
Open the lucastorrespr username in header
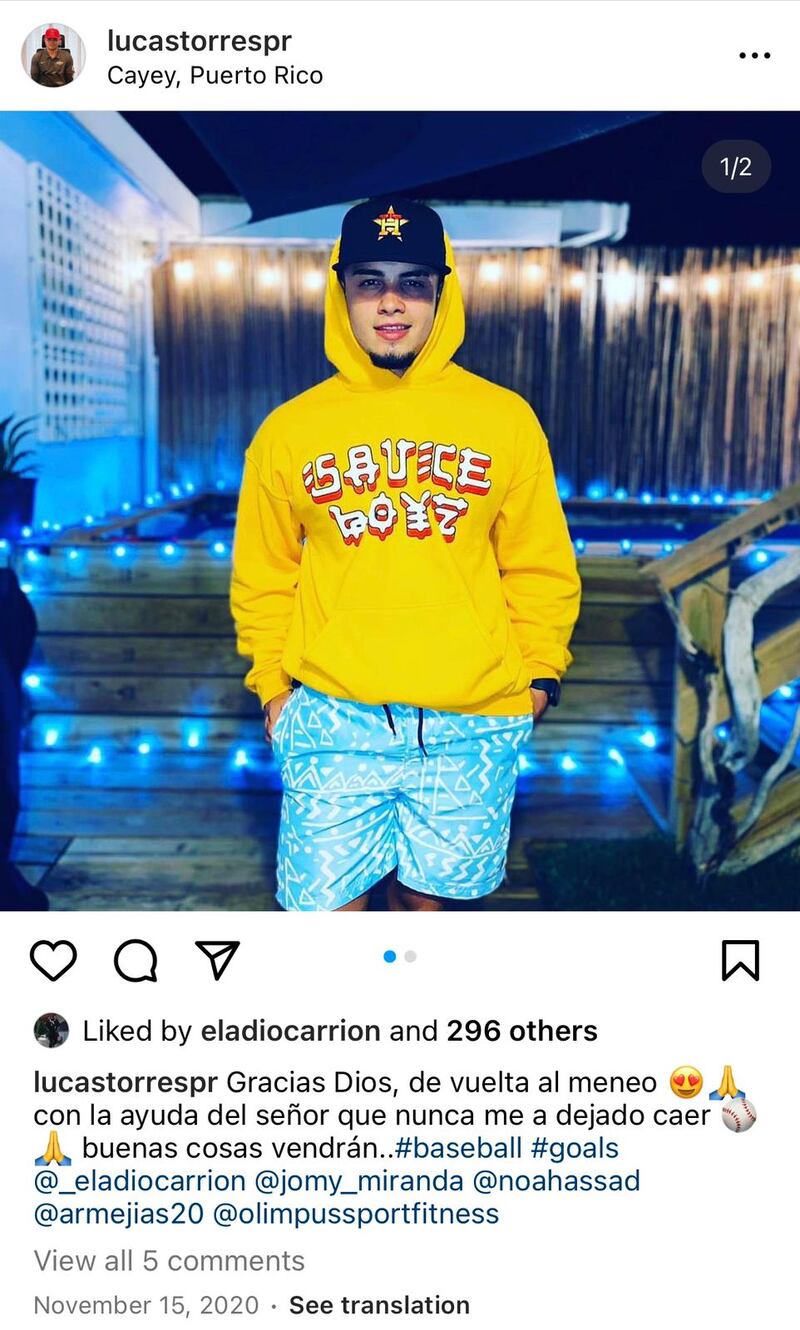tap(199, 41)
